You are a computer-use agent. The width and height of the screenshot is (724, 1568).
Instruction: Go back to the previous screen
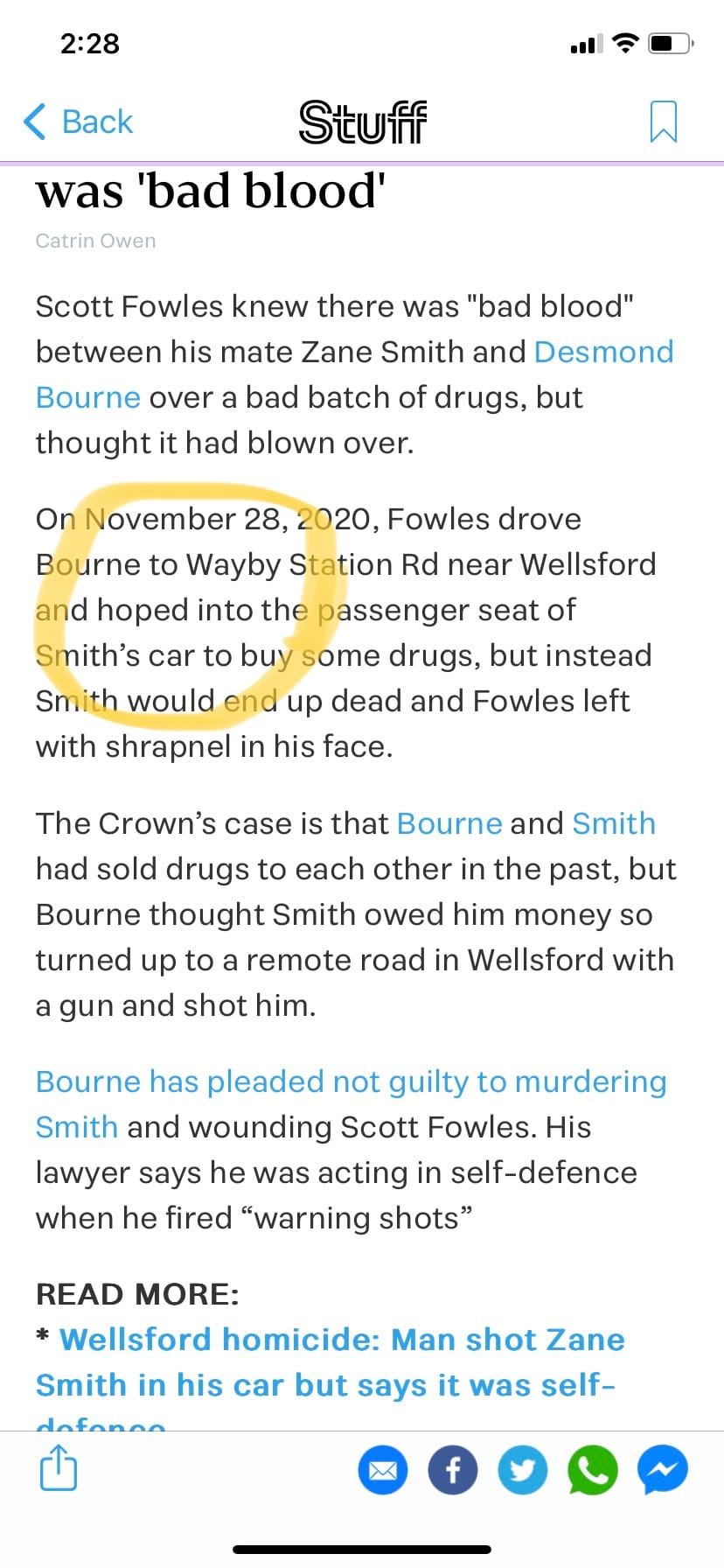[x=79, y=122]
